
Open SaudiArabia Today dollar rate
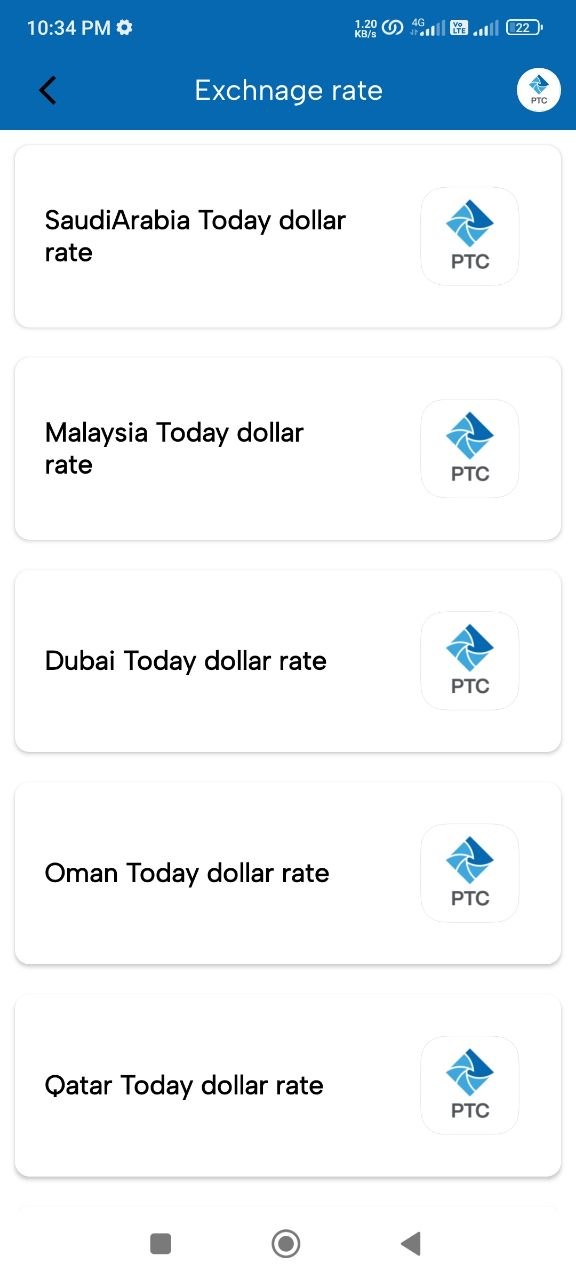coord(288,236)
